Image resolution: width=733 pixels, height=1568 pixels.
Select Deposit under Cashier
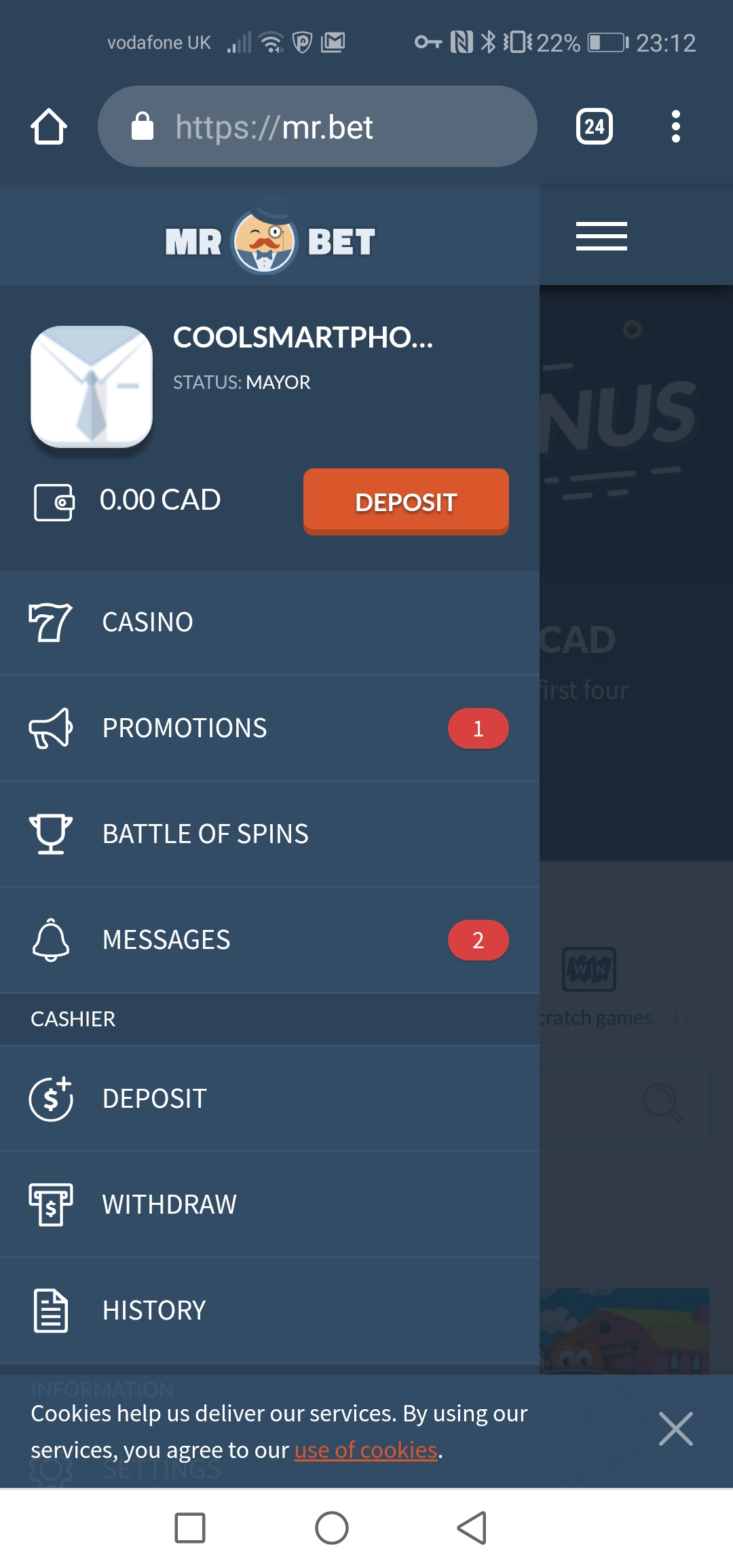pos(269,1099)
